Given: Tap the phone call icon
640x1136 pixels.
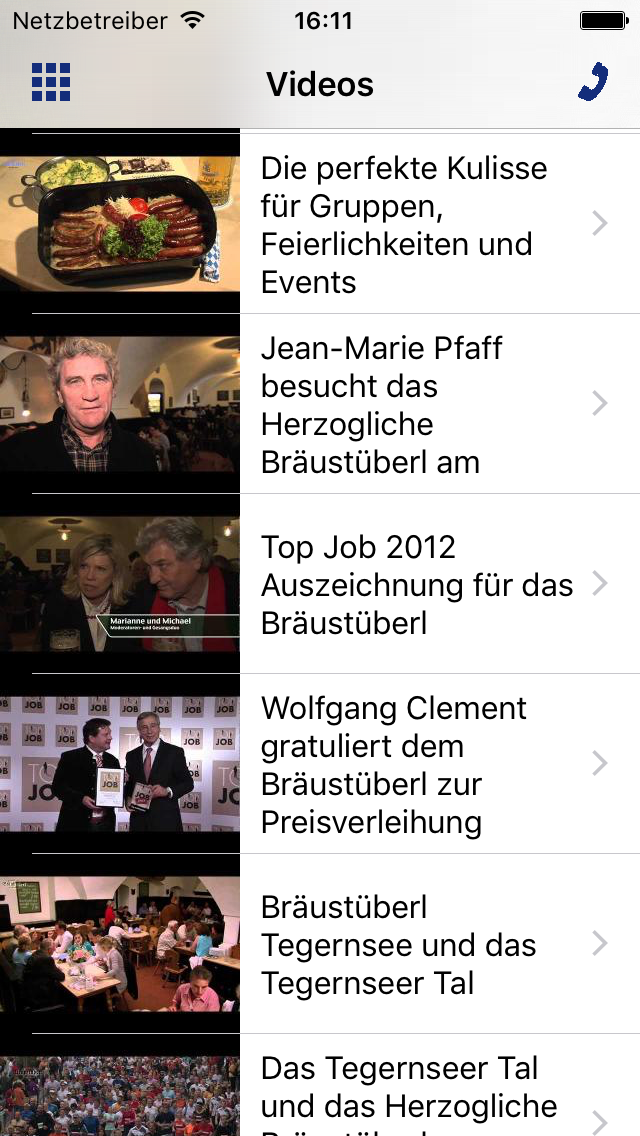Looking at the screenshot, I should coord(593,83).
